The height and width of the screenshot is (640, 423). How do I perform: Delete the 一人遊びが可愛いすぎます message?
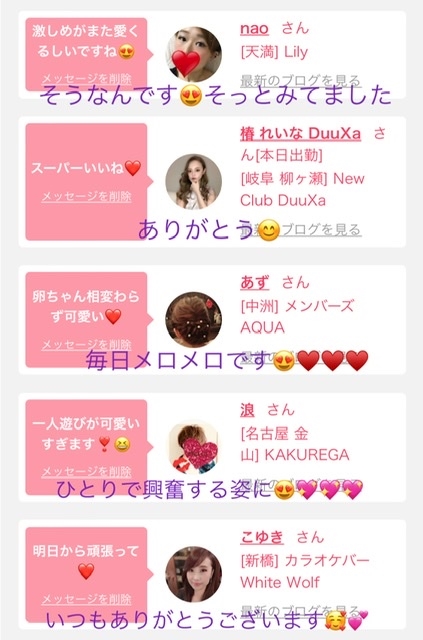87,472
